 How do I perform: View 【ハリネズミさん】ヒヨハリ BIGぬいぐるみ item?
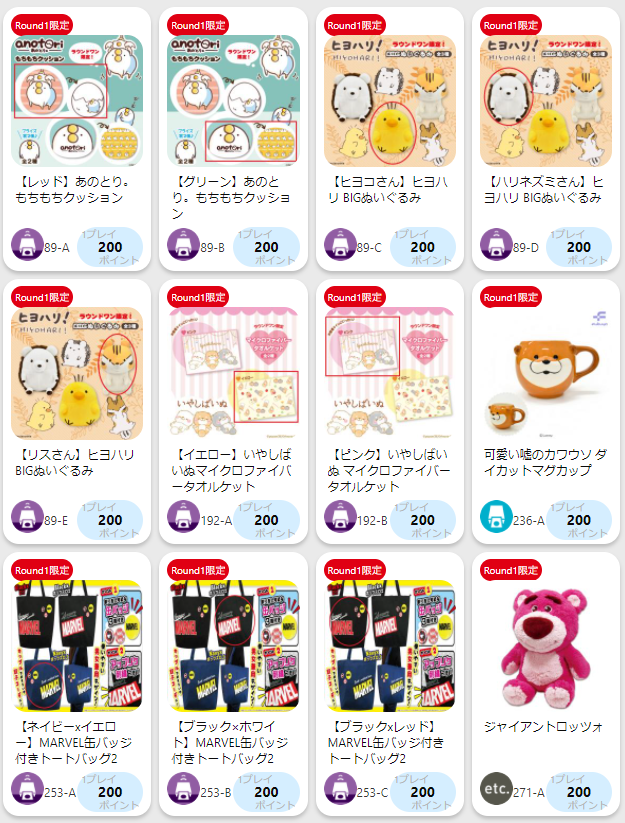545,100
